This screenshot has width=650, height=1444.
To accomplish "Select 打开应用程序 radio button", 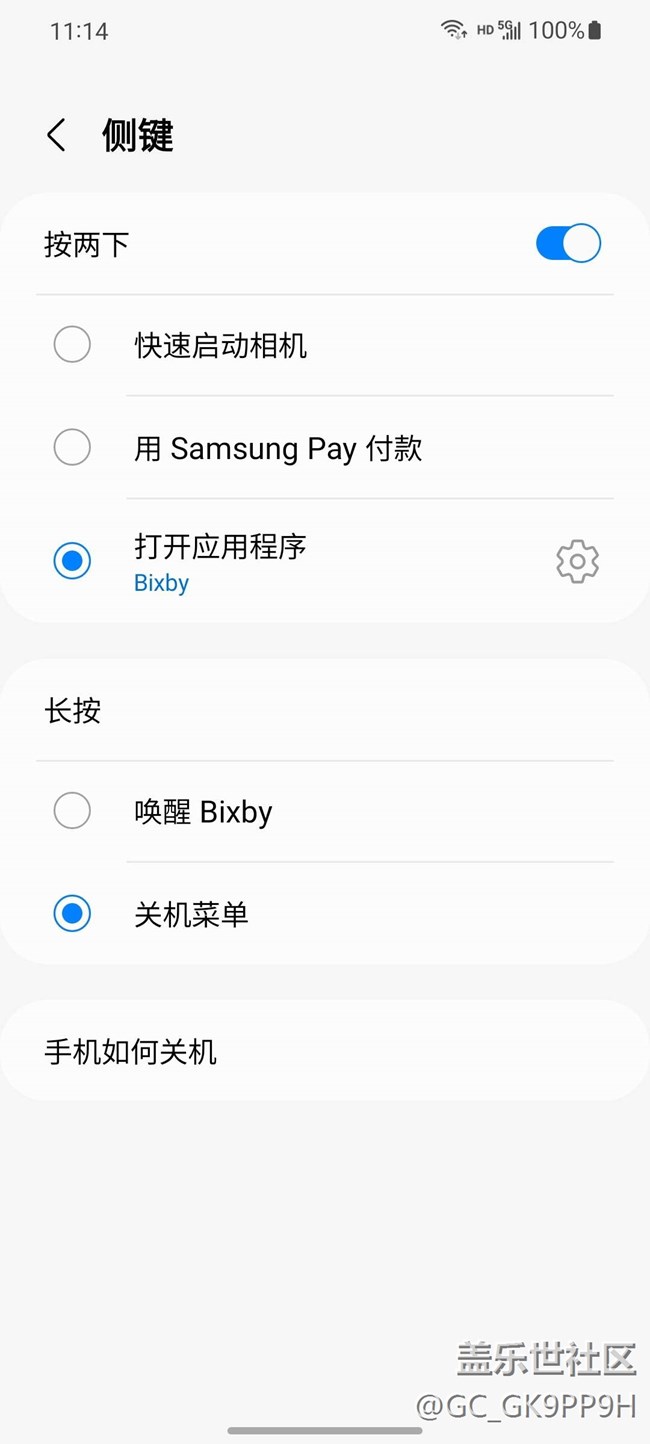I will 72,560.
